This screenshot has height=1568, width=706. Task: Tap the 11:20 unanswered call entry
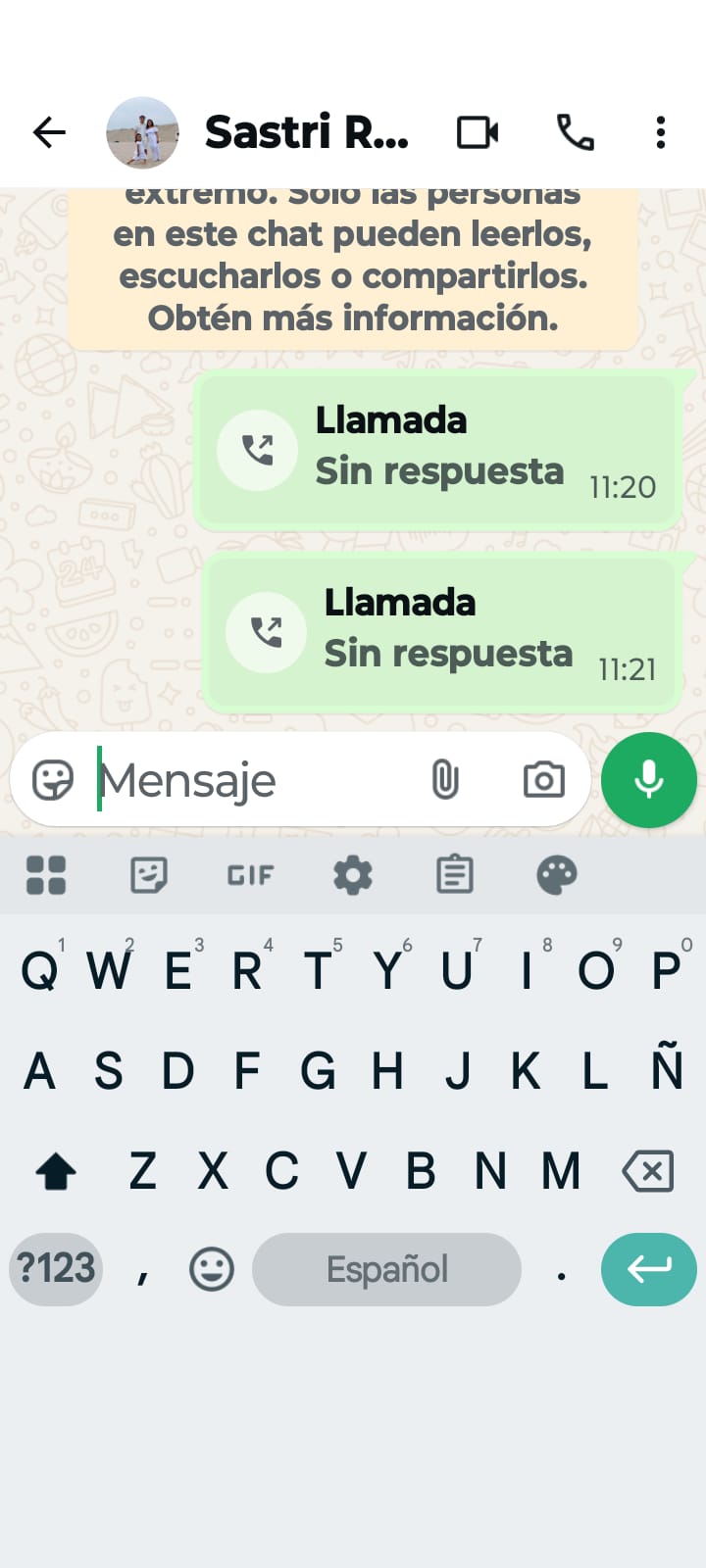[x=437, y=450]
